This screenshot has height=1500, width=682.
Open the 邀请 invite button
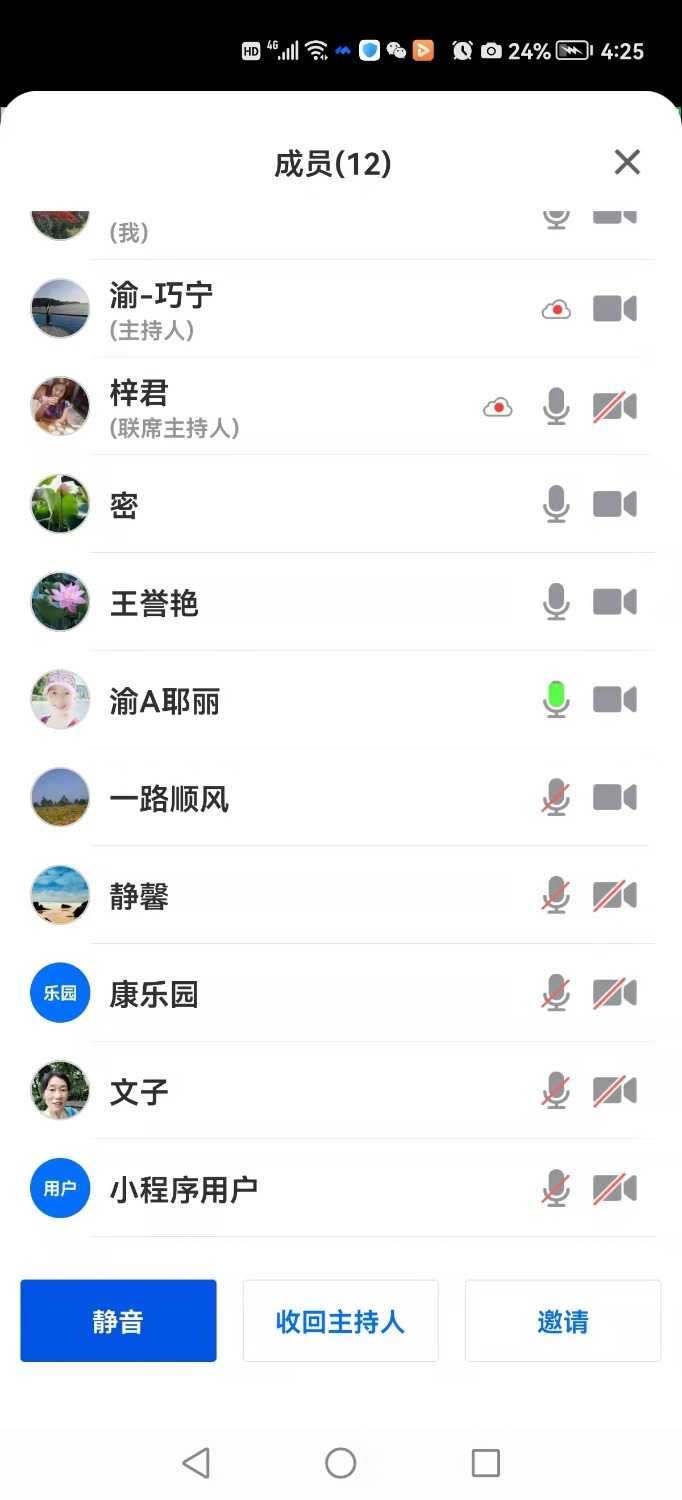point(563,1321)
